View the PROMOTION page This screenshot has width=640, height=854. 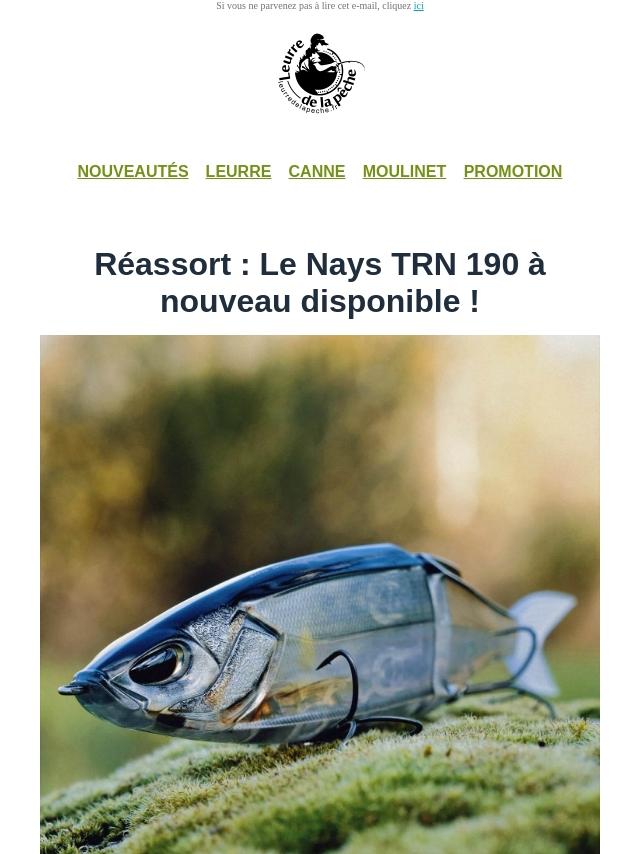coord(512,172)
